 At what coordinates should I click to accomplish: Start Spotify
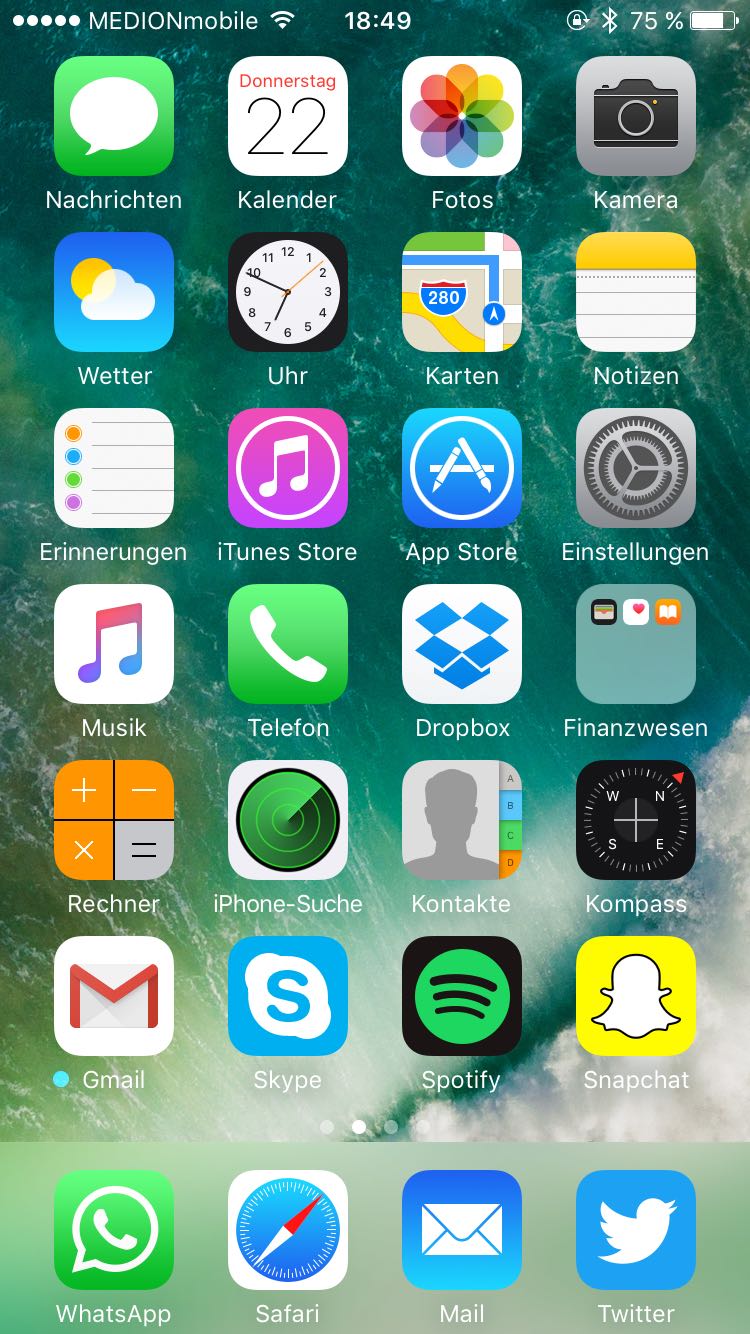(x=462, y=996)
